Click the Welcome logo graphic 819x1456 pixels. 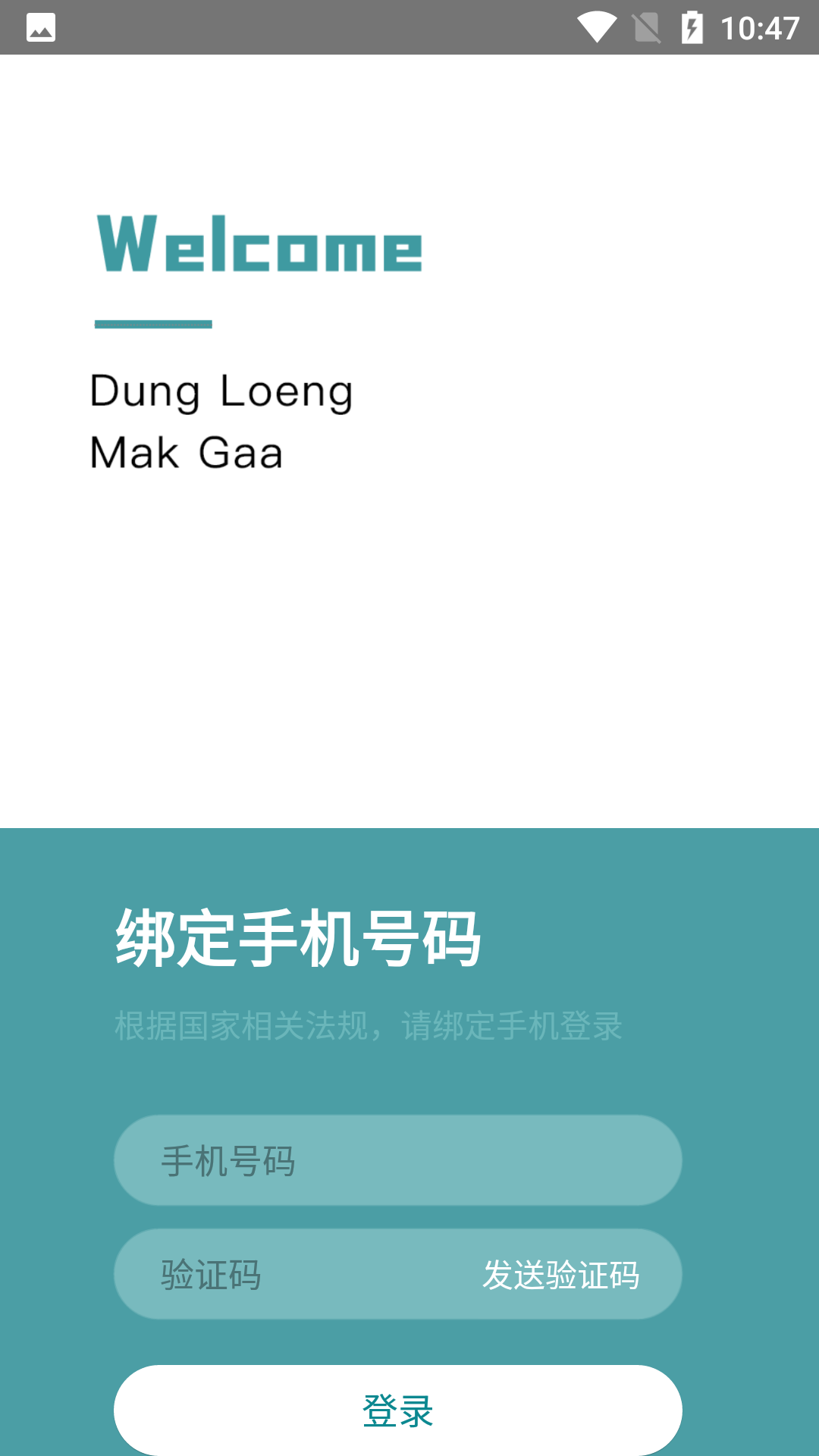[x=259, y=244]
